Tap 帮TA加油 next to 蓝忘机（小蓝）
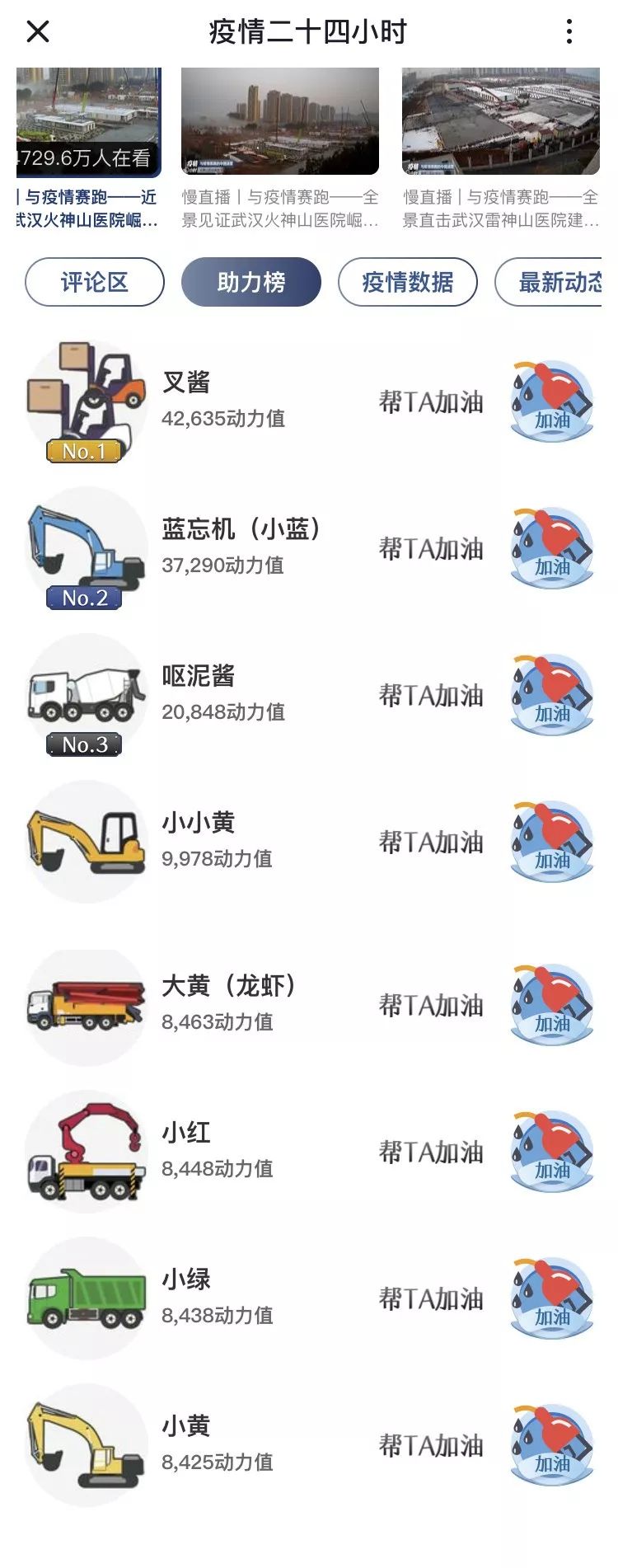 [x=432, y=547]
